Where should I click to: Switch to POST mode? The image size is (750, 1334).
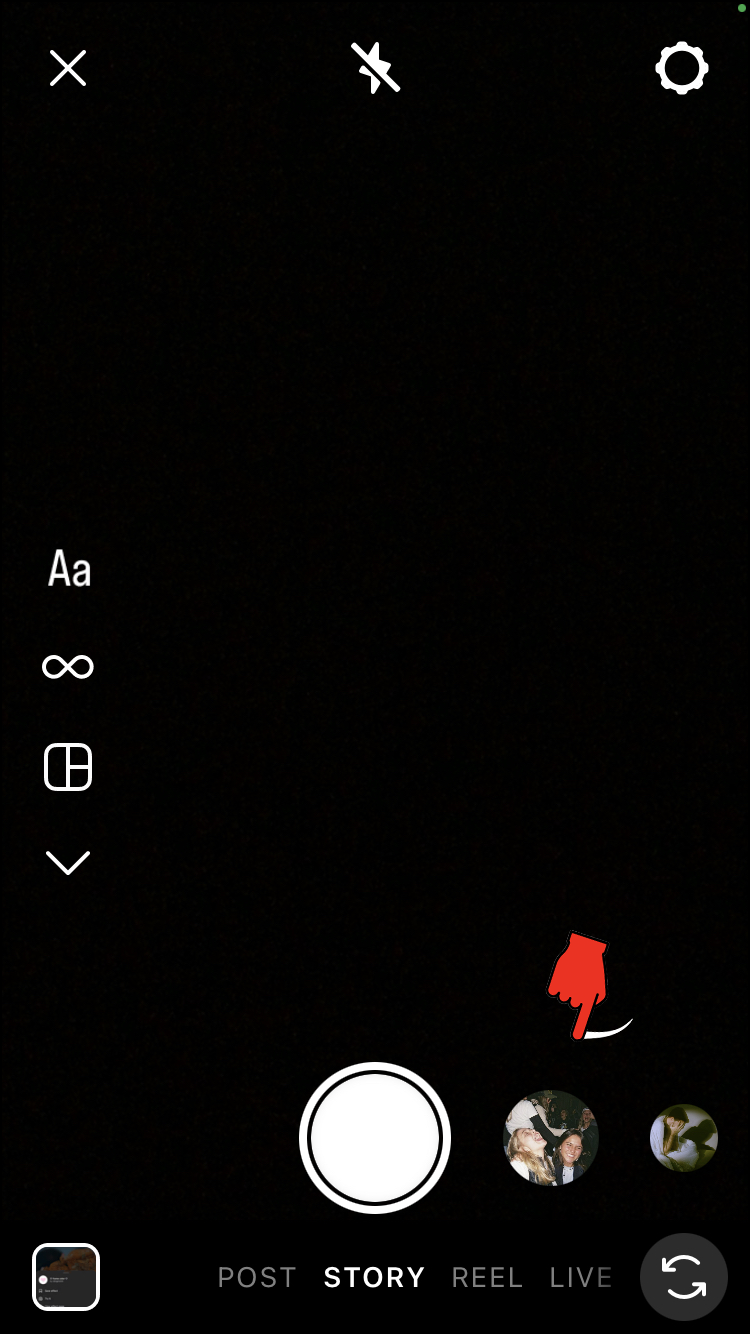pos(257,1277)
